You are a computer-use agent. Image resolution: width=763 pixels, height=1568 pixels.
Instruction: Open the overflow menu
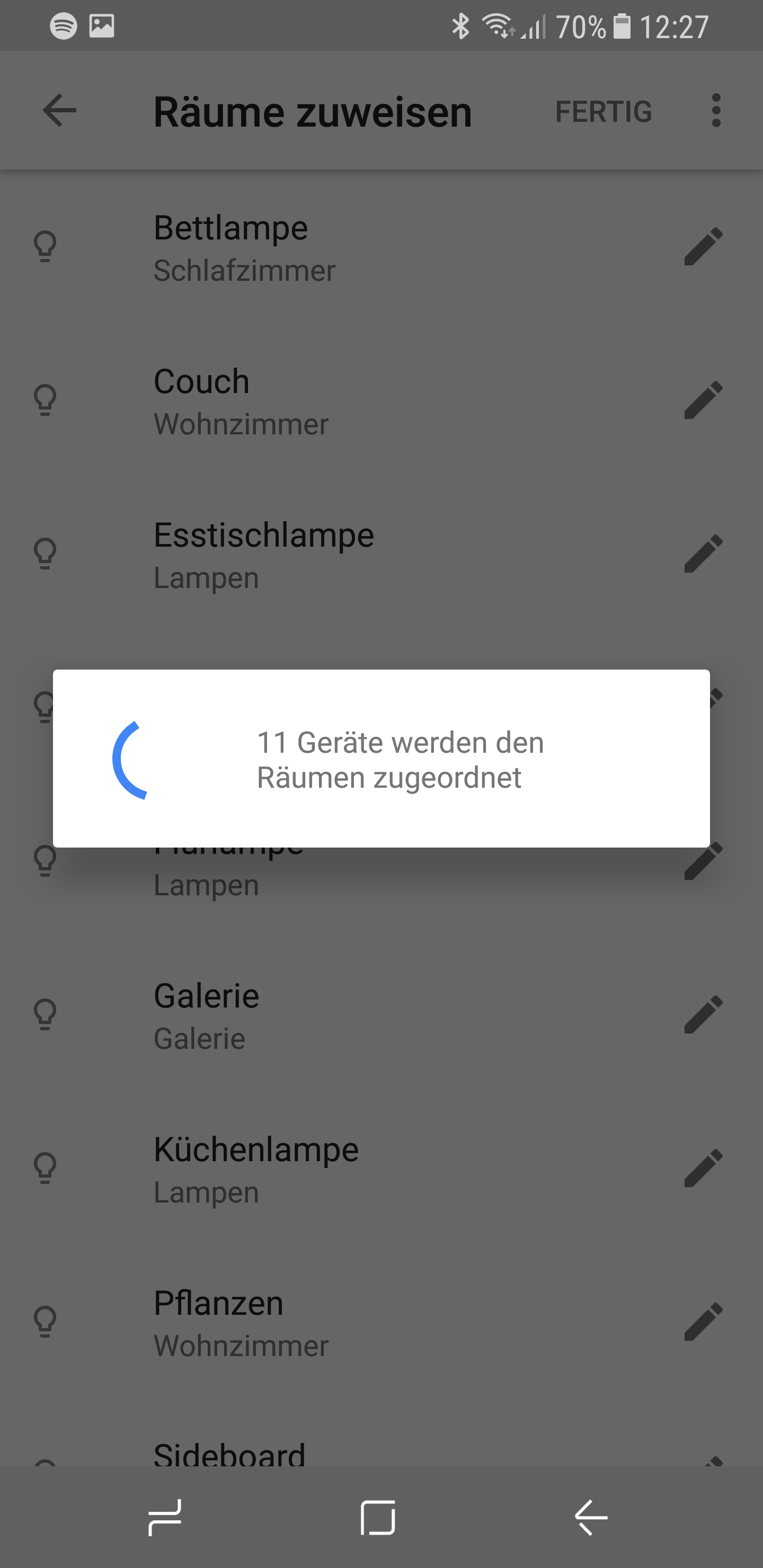(715, 111)
